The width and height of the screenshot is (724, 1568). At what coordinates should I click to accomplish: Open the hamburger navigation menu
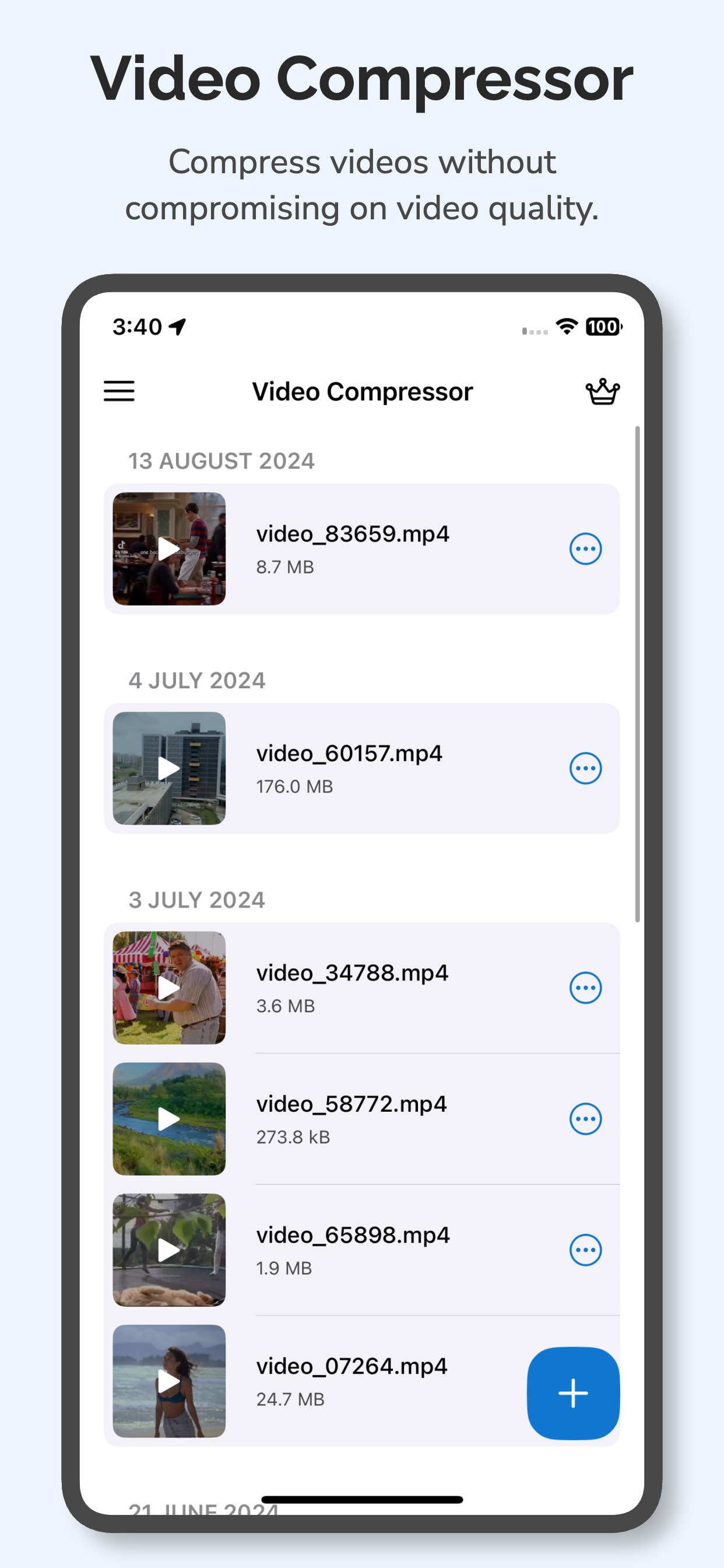tap(120, 391)
